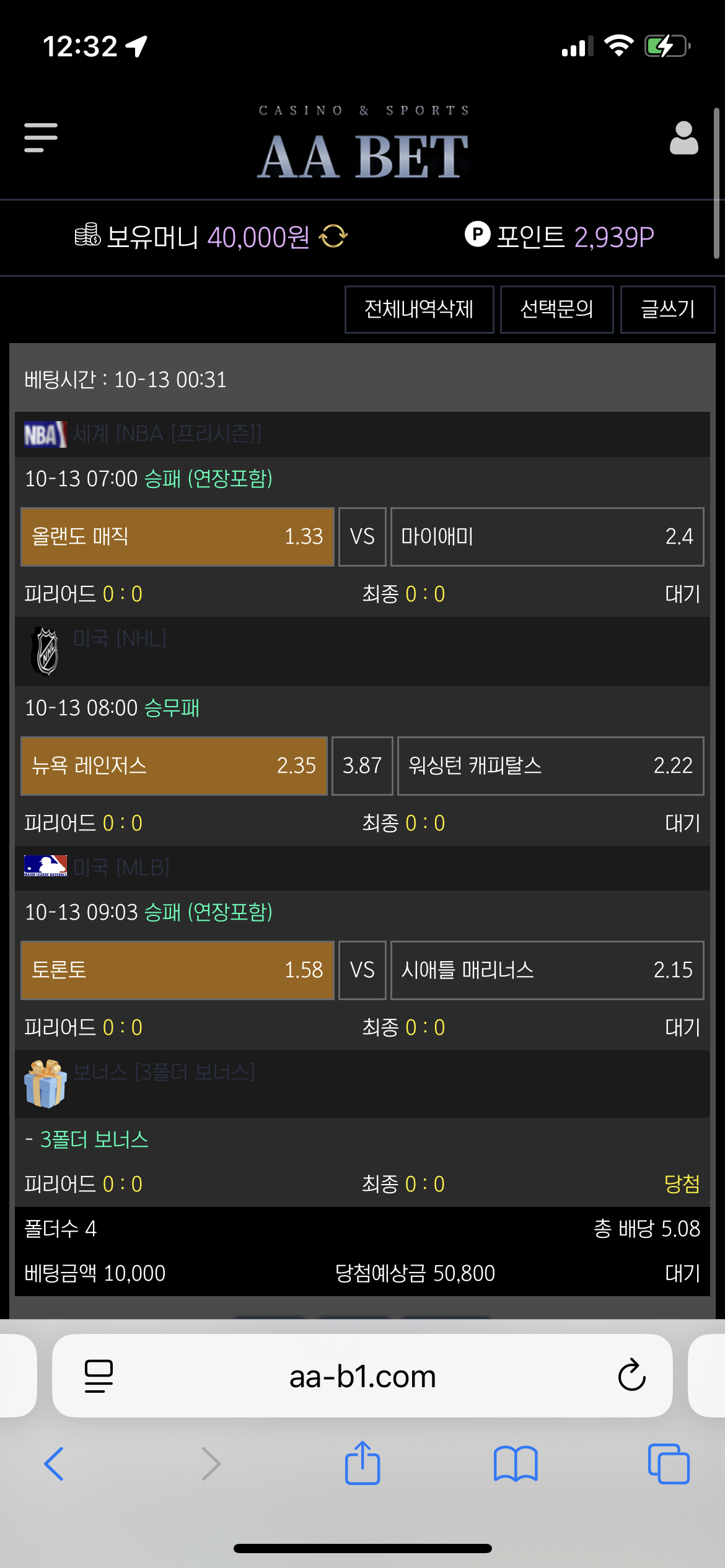Choose 뉴욕 레인저스 at 2.35 odds
Image resolution: width=725 pixels, height=1568 pixels.
point(174,765)
